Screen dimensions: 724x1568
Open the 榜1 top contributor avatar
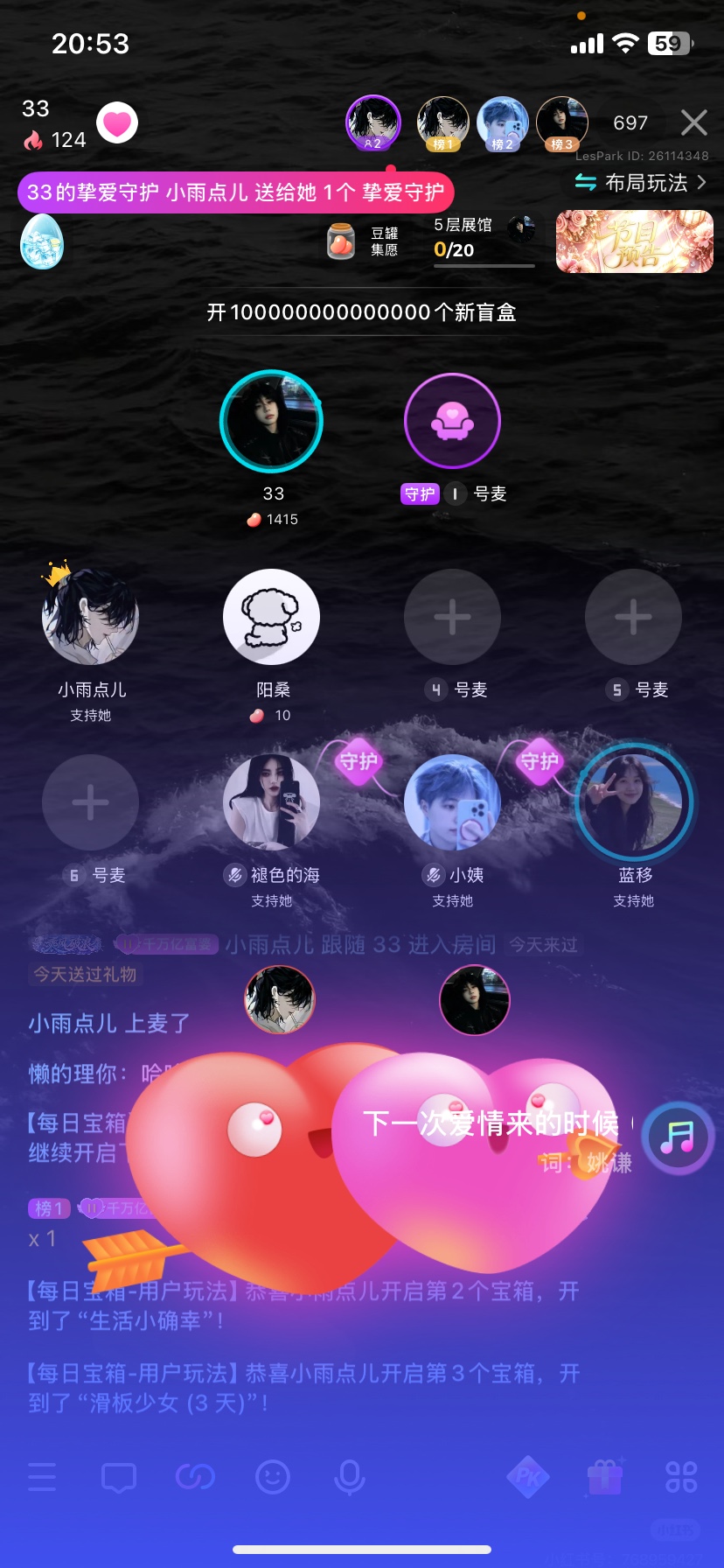443,123
